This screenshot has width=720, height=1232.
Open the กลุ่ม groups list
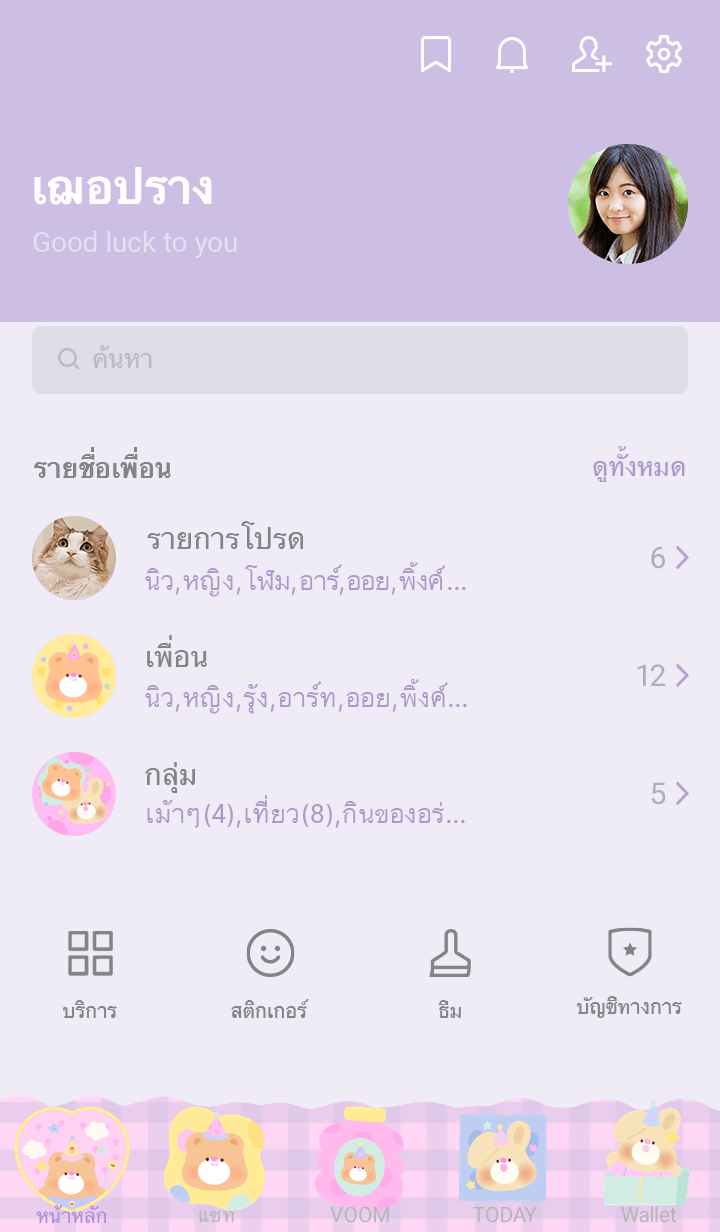[360, 794]
